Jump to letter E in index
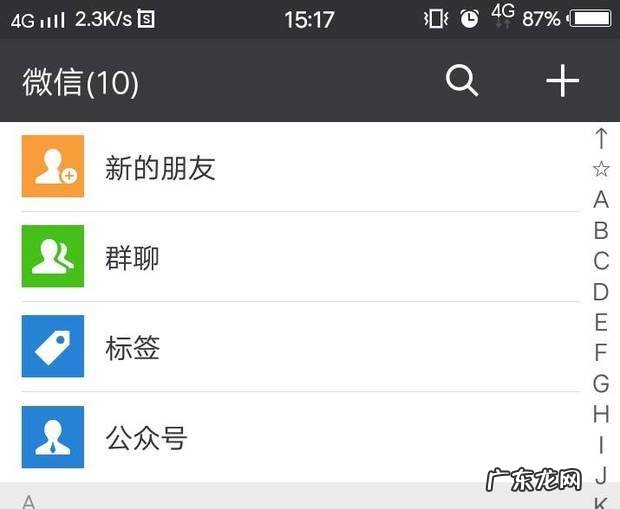This screenshot has width=620, height=509. coord(601,322)
